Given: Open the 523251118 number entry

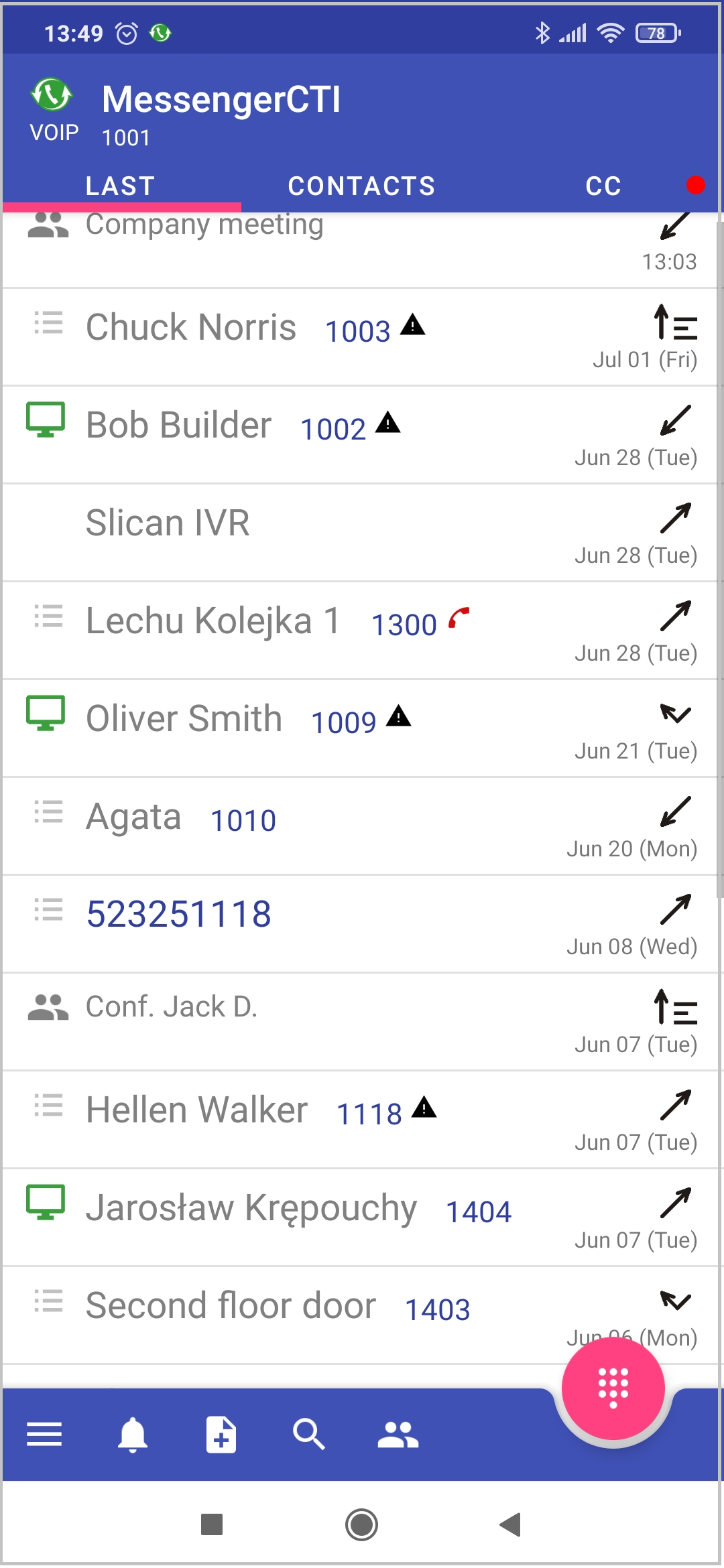Looking at the screenshot, I should [x=179, y=915].
